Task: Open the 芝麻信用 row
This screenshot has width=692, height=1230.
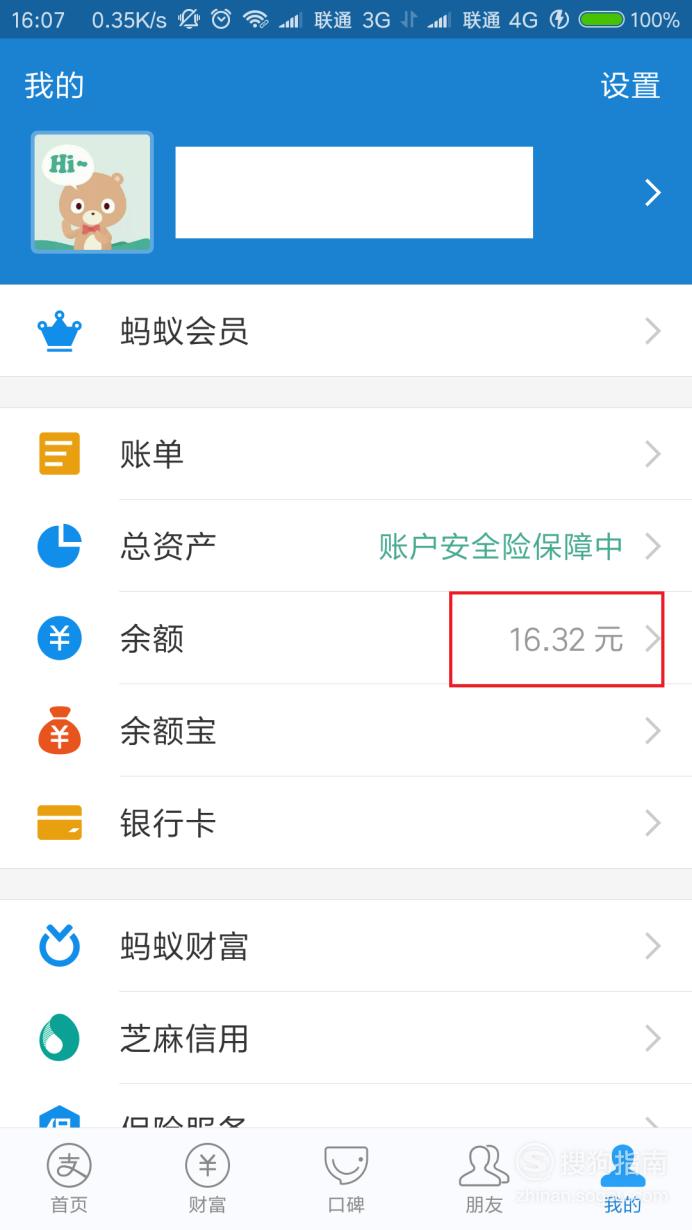Action: 346,1038
